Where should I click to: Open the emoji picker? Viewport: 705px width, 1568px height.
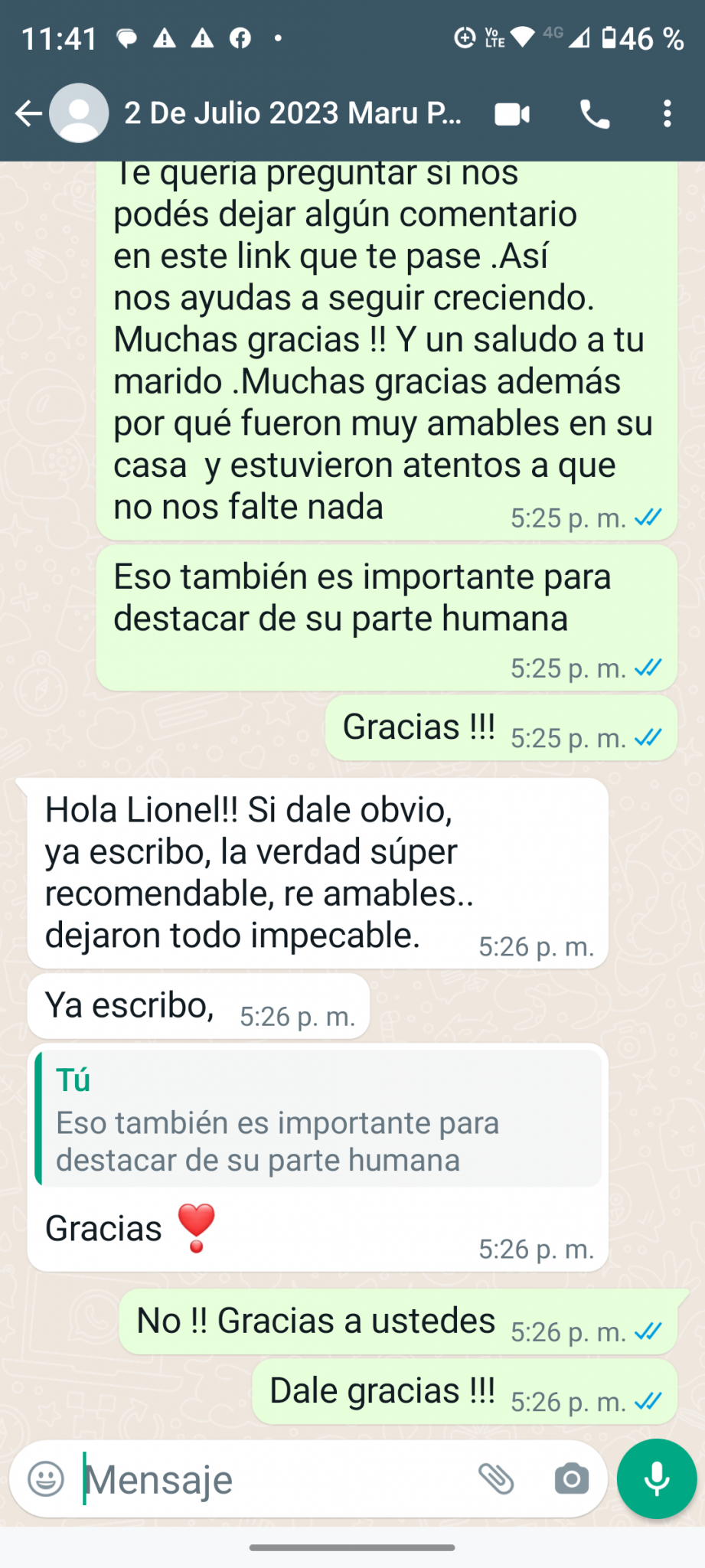46,1478
